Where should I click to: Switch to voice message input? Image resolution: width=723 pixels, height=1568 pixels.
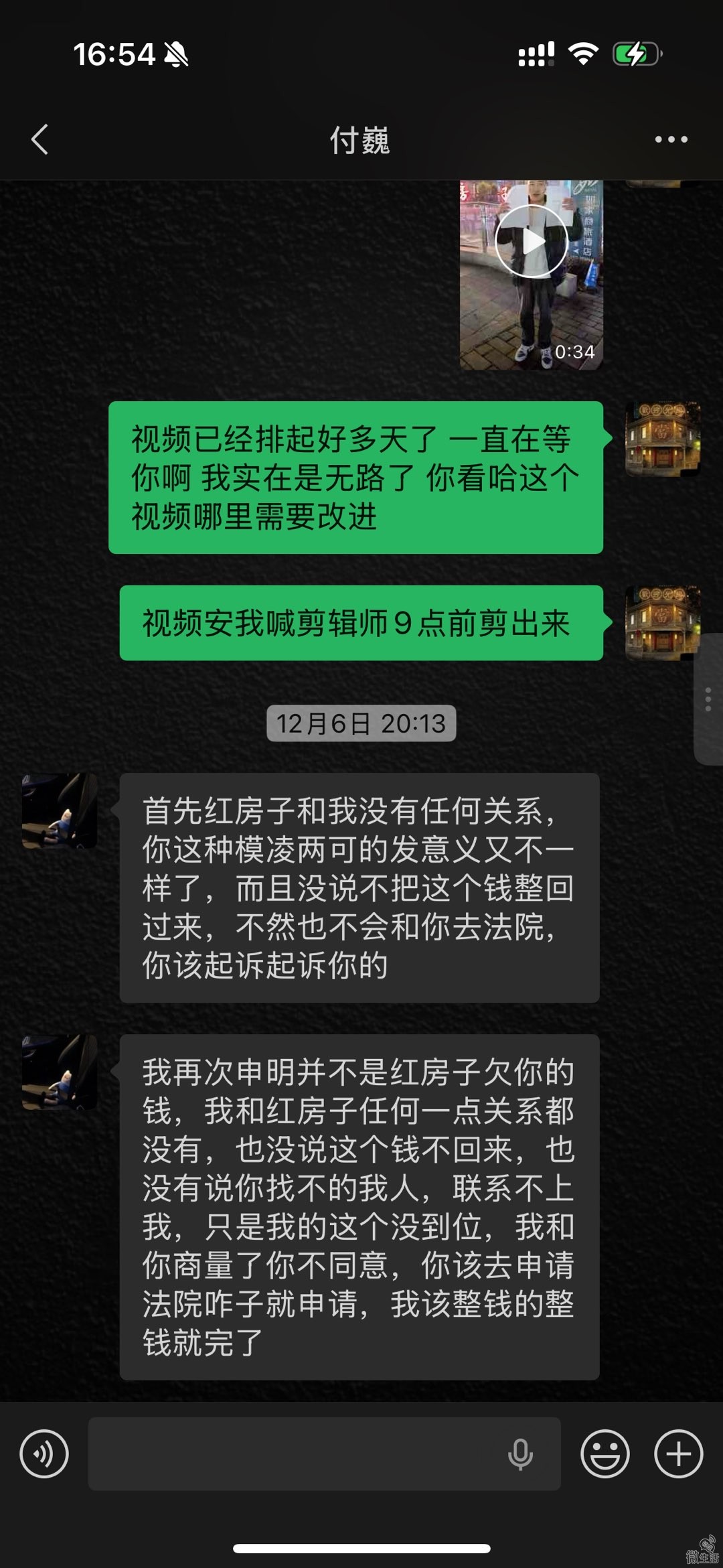44,1454
